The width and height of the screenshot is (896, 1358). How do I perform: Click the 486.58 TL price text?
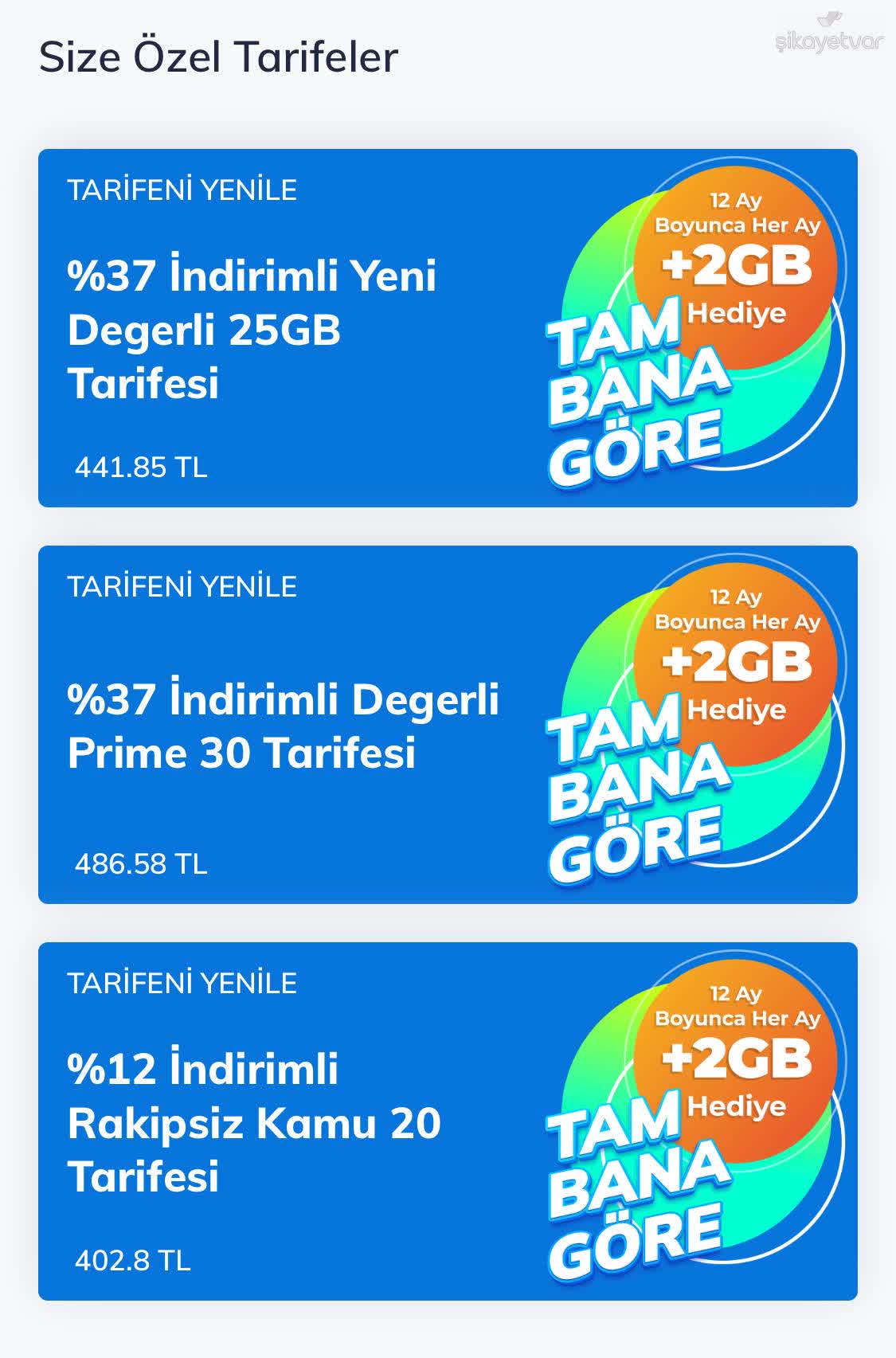click(x=140, y=863)
